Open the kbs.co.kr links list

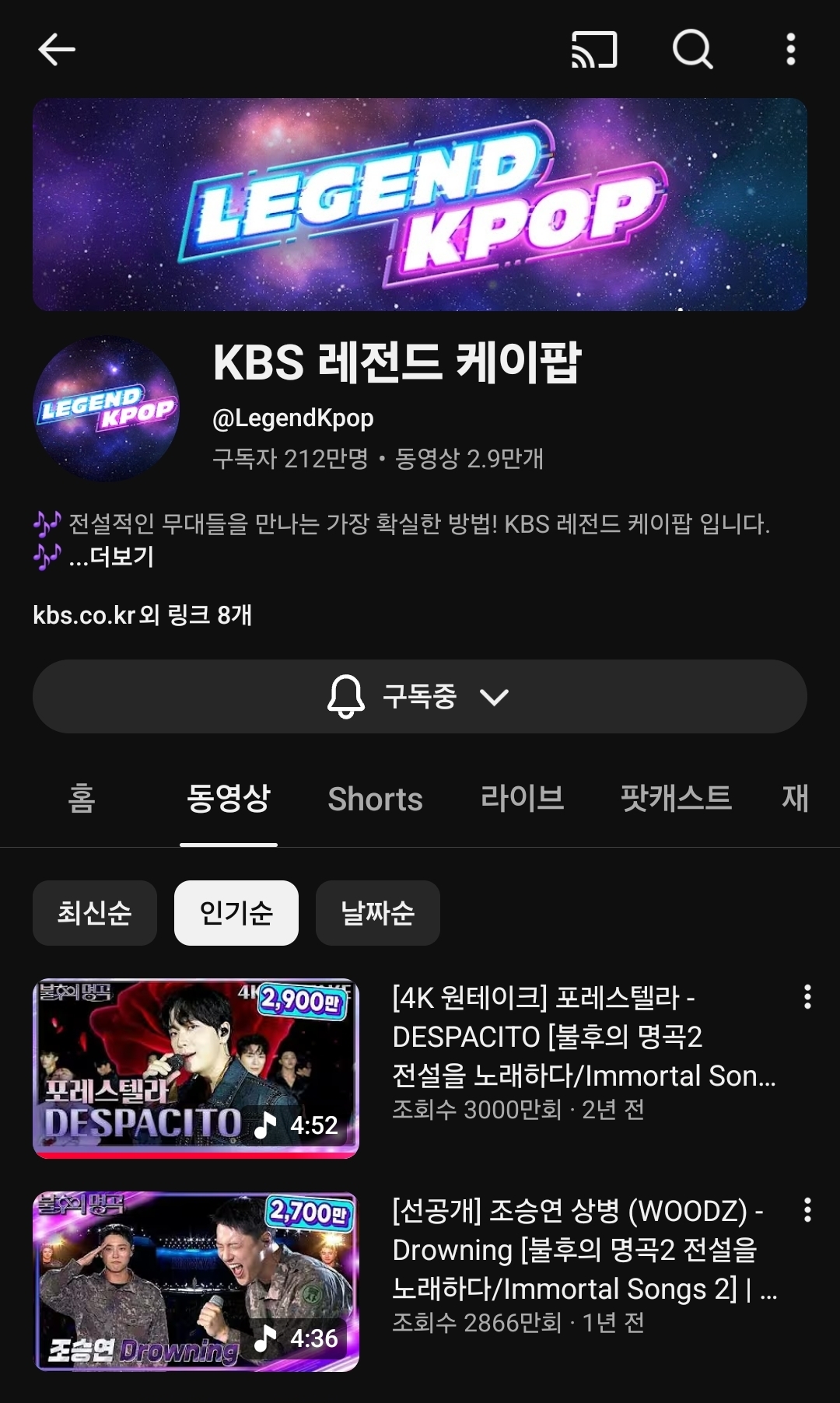[x=144, y=615]
